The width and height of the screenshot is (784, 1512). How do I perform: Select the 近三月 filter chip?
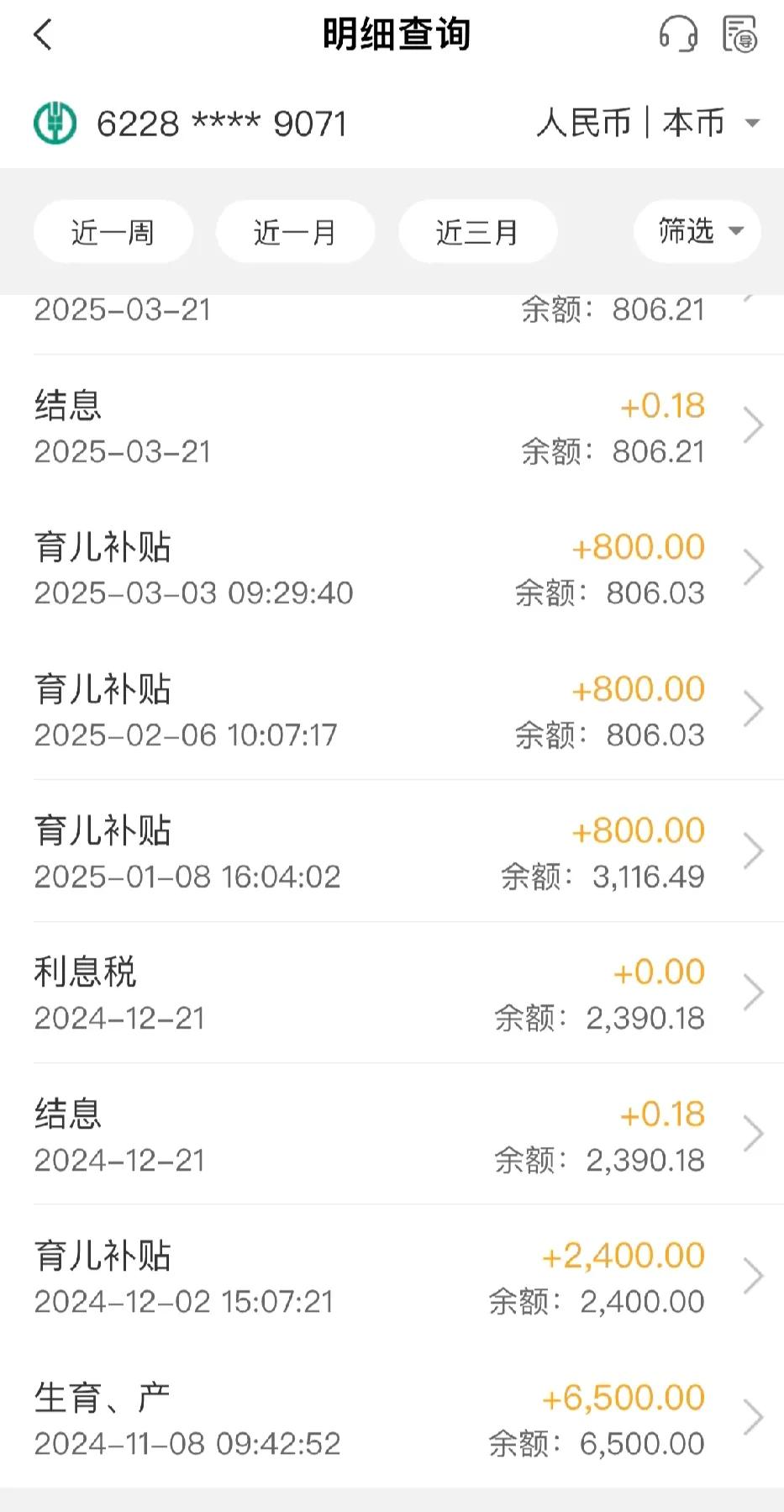coord(477,231)
